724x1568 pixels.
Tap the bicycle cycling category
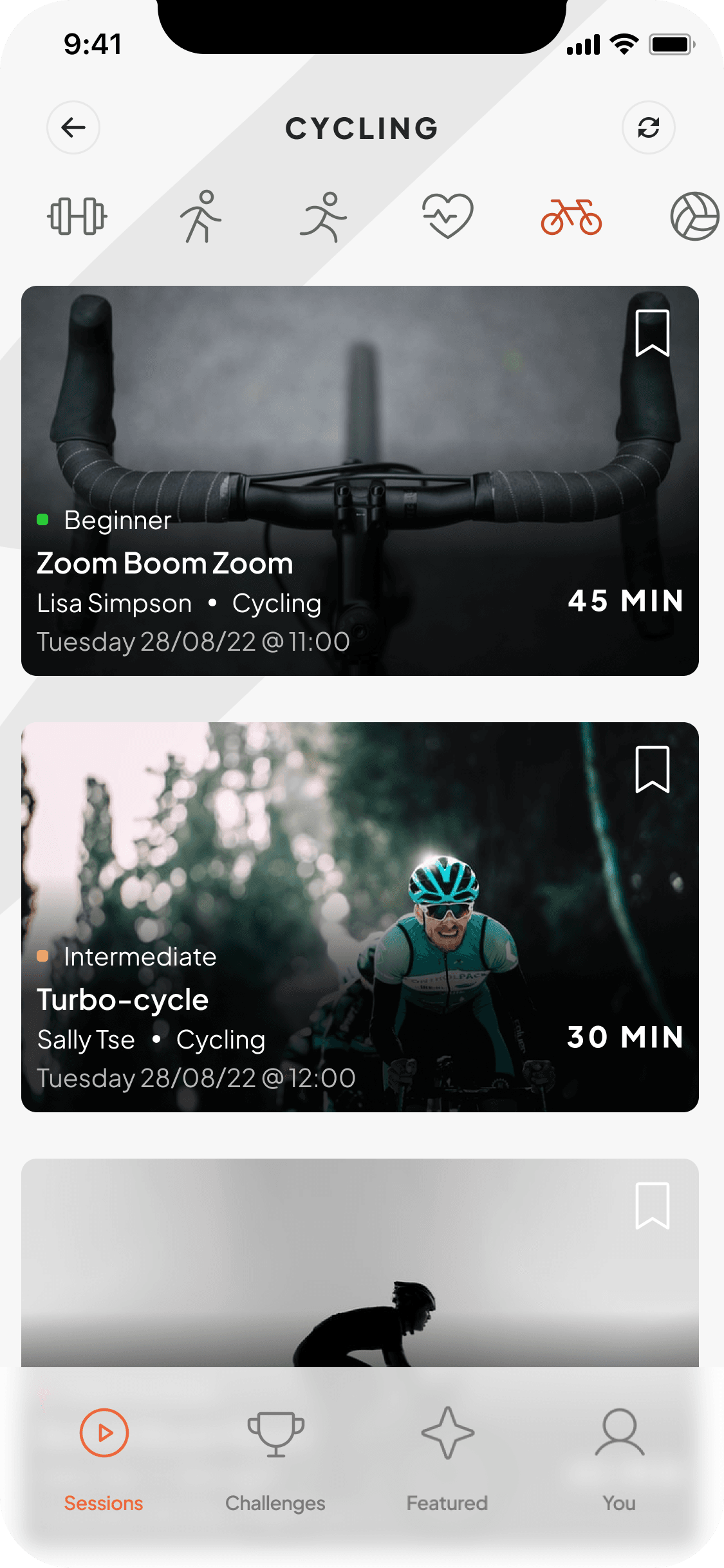571,217
